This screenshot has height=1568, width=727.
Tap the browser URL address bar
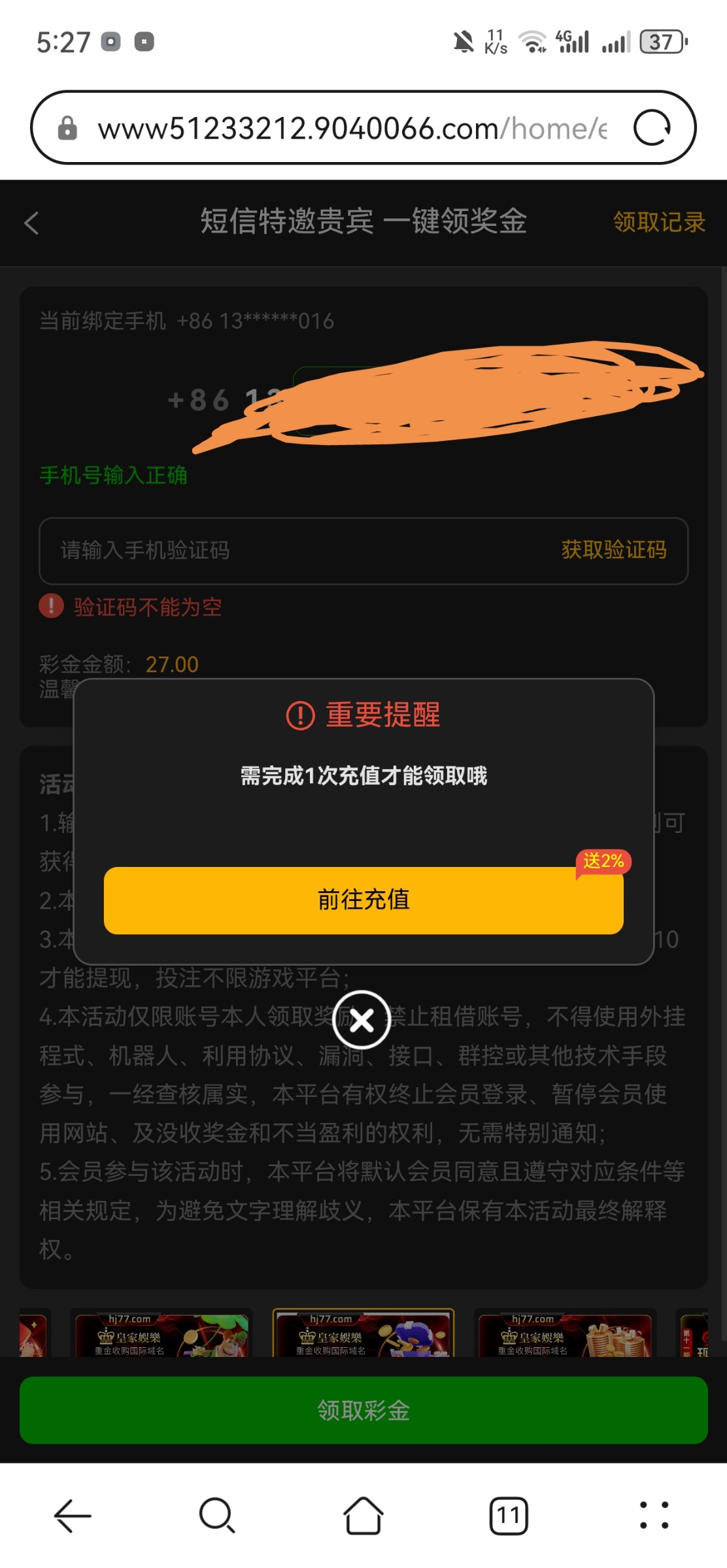click(x=353, y=128)
